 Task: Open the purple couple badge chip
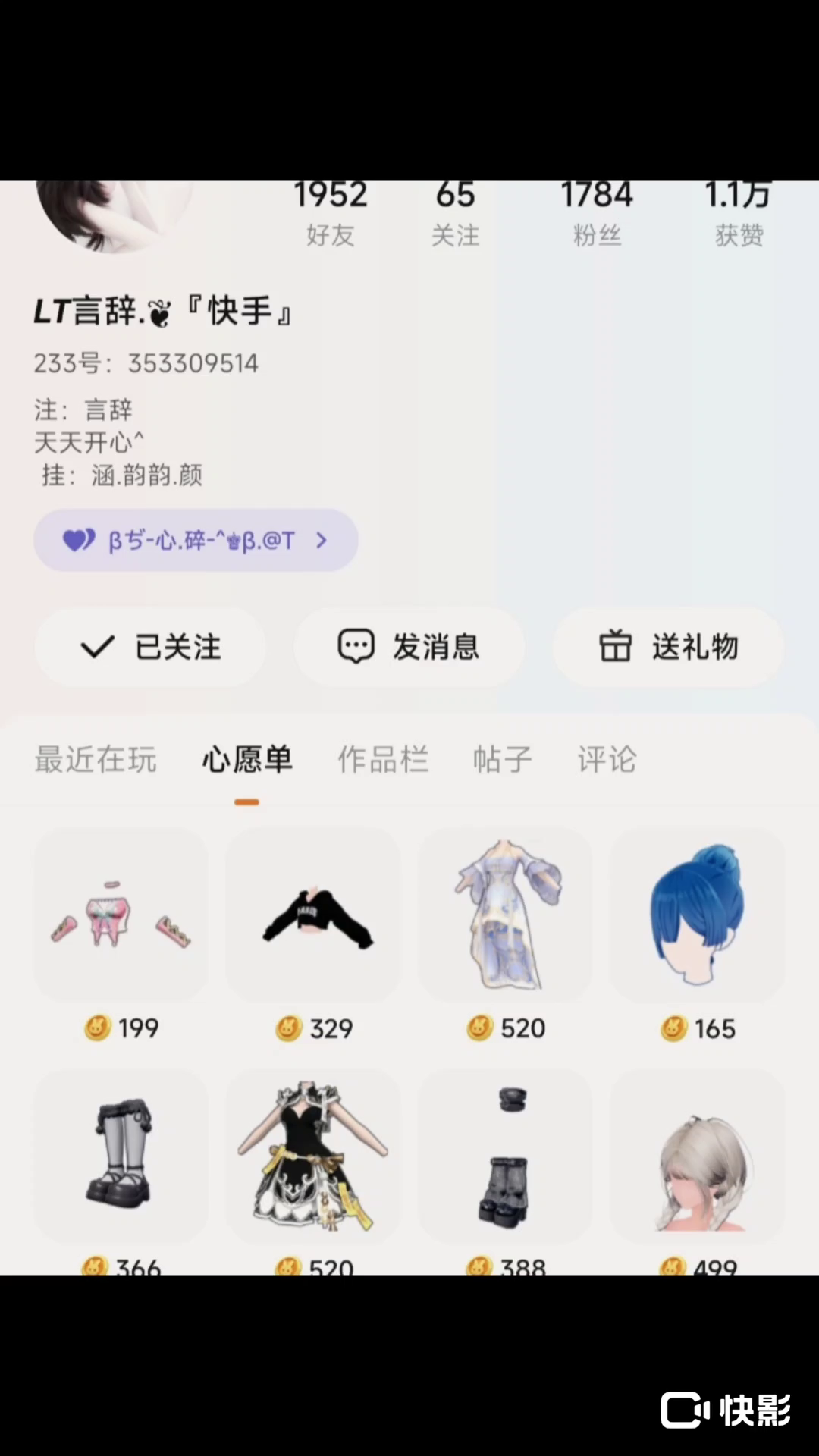coord(196,540)
